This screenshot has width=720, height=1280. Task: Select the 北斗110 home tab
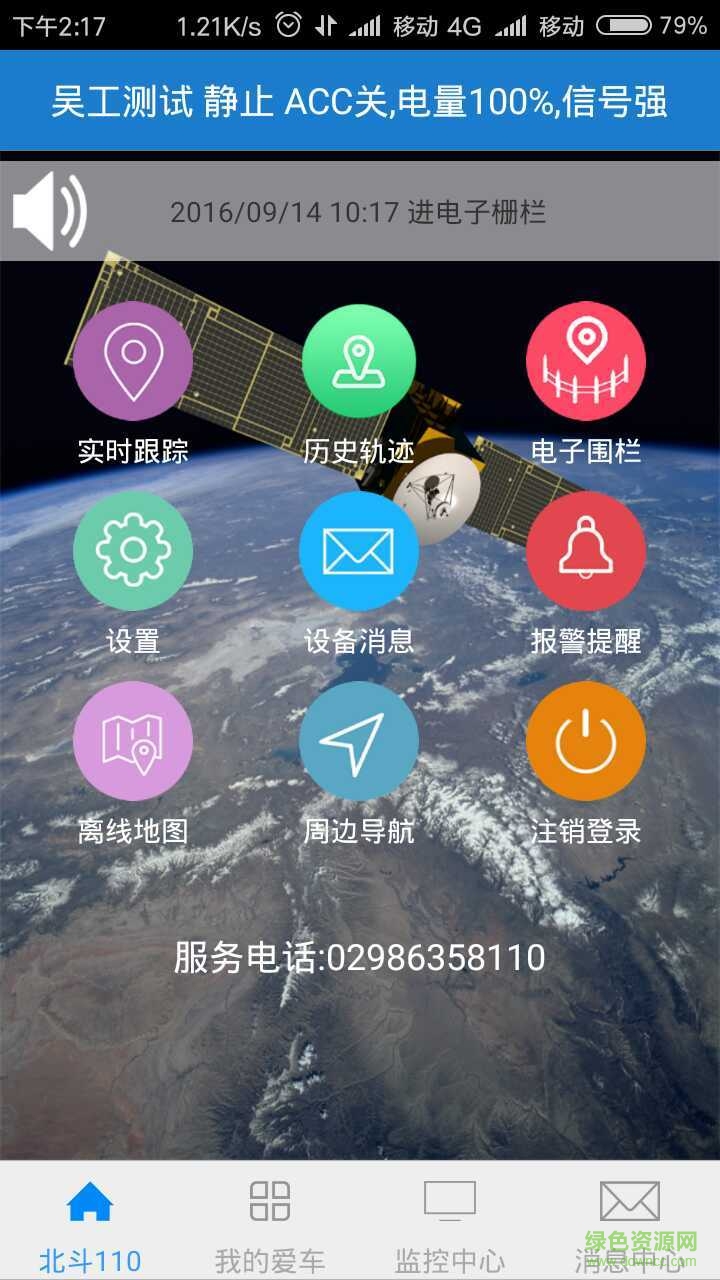[90, 1222]
